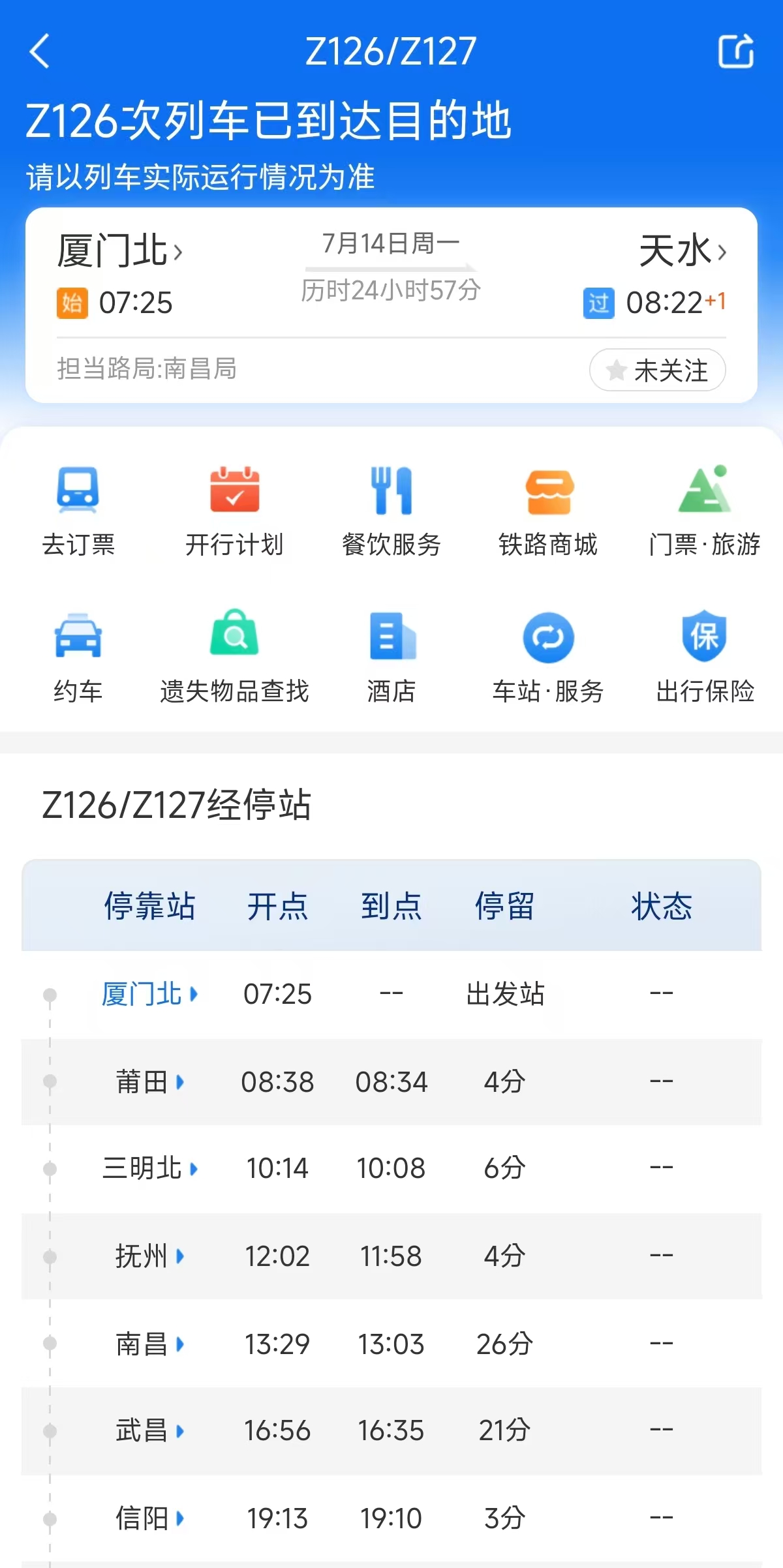Go back using the top-left arrow
This screenshot has height=1568, width=783.
(x=40, y=52)
